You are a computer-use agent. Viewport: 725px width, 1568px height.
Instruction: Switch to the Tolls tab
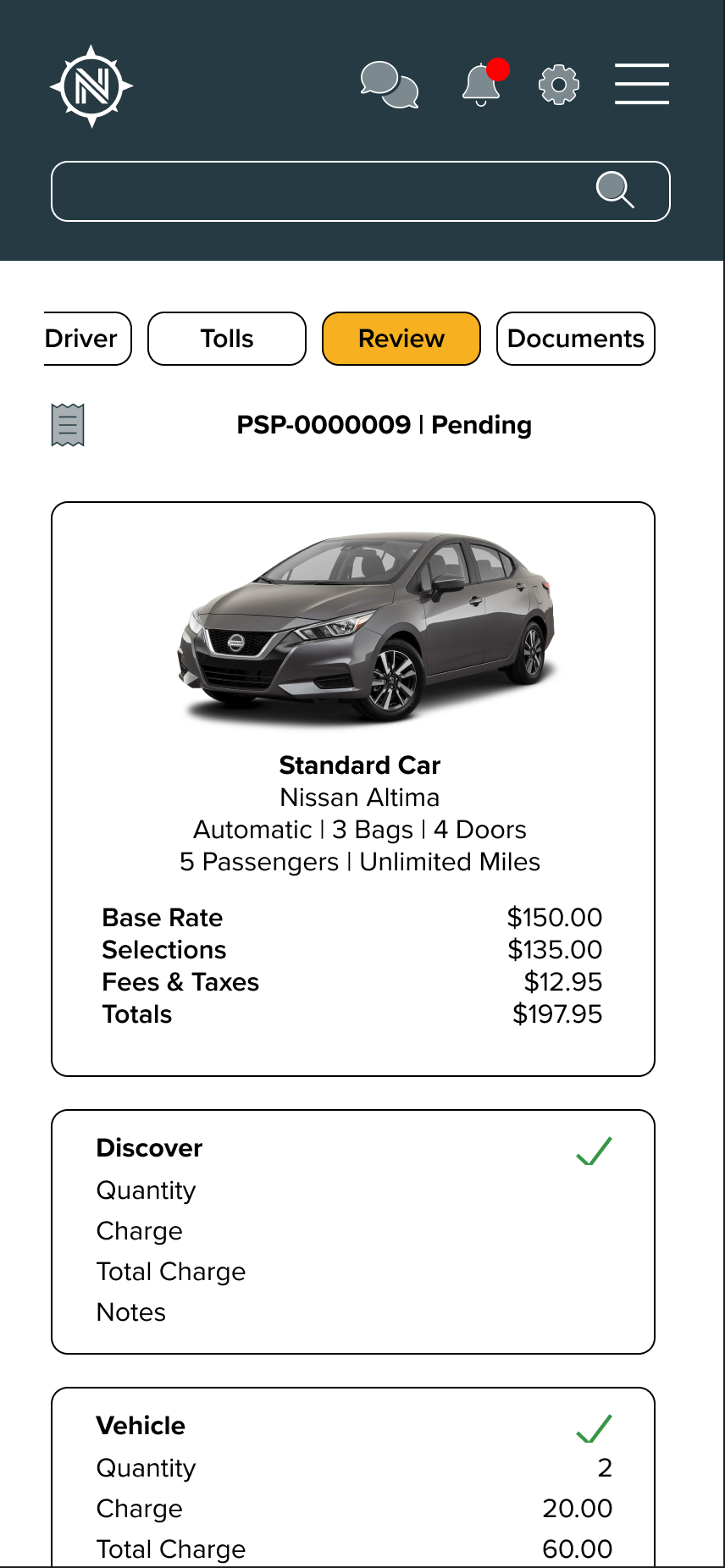(227, 339)
